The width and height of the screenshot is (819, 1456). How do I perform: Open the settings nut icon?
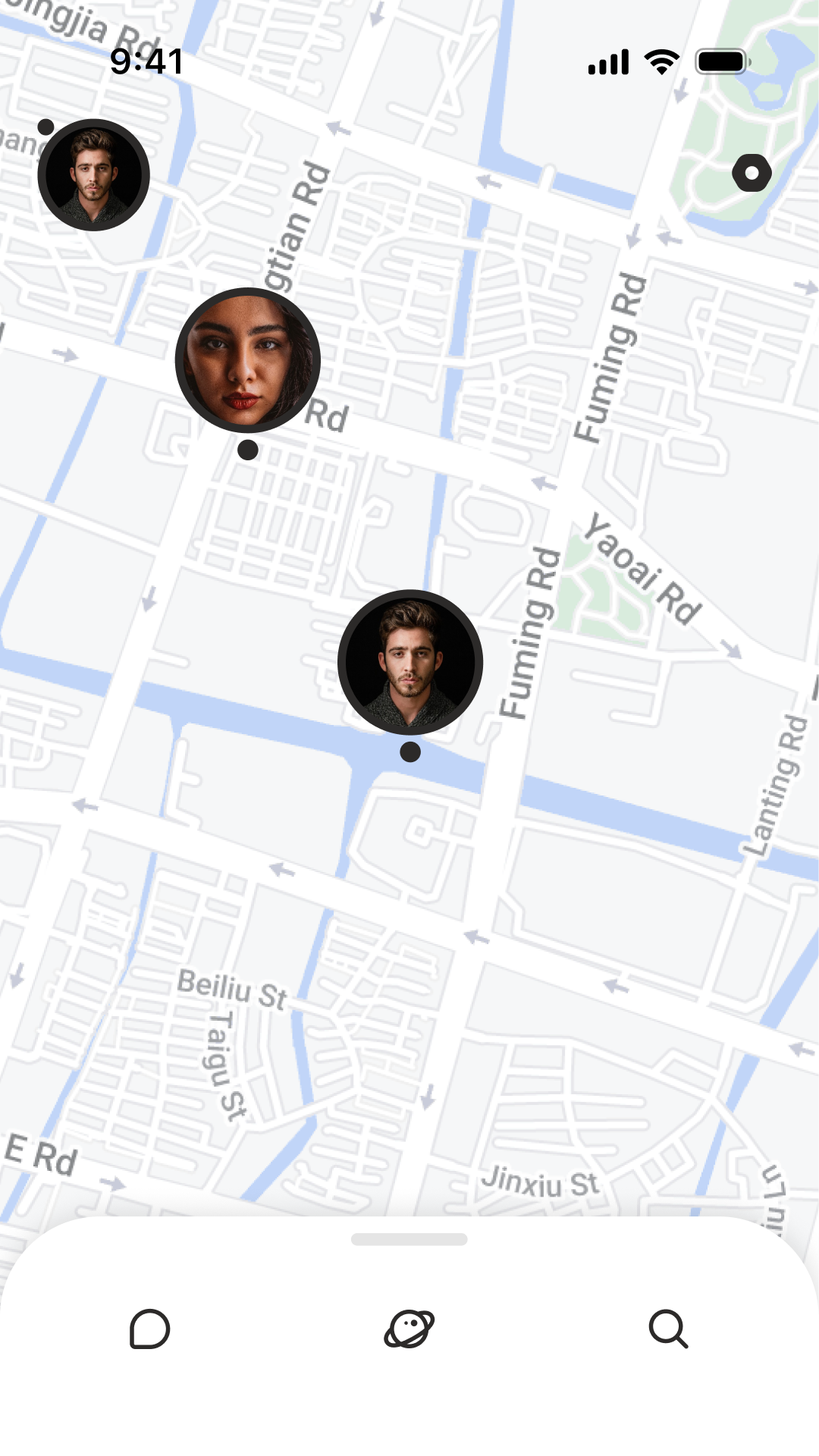[752, 173]
